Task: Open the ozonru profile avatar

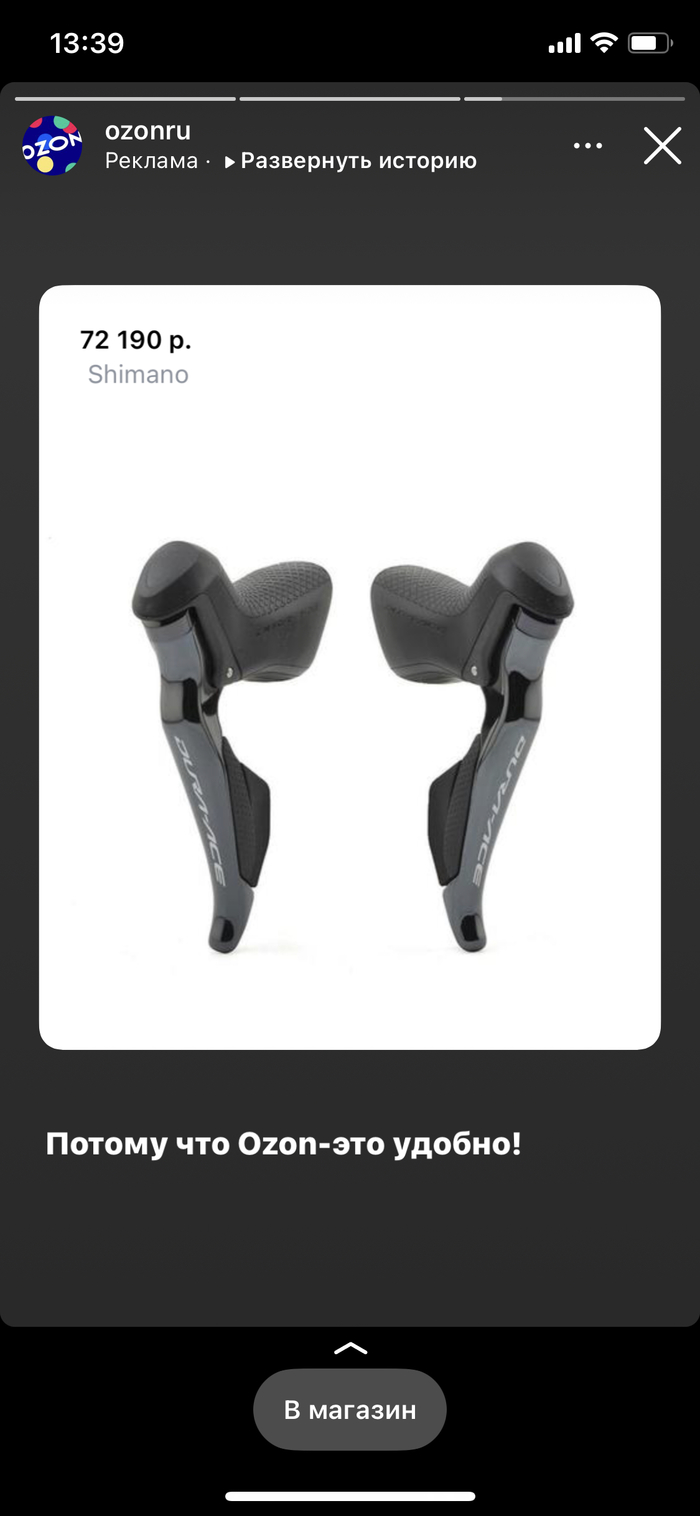Action: tap(52, 146)
